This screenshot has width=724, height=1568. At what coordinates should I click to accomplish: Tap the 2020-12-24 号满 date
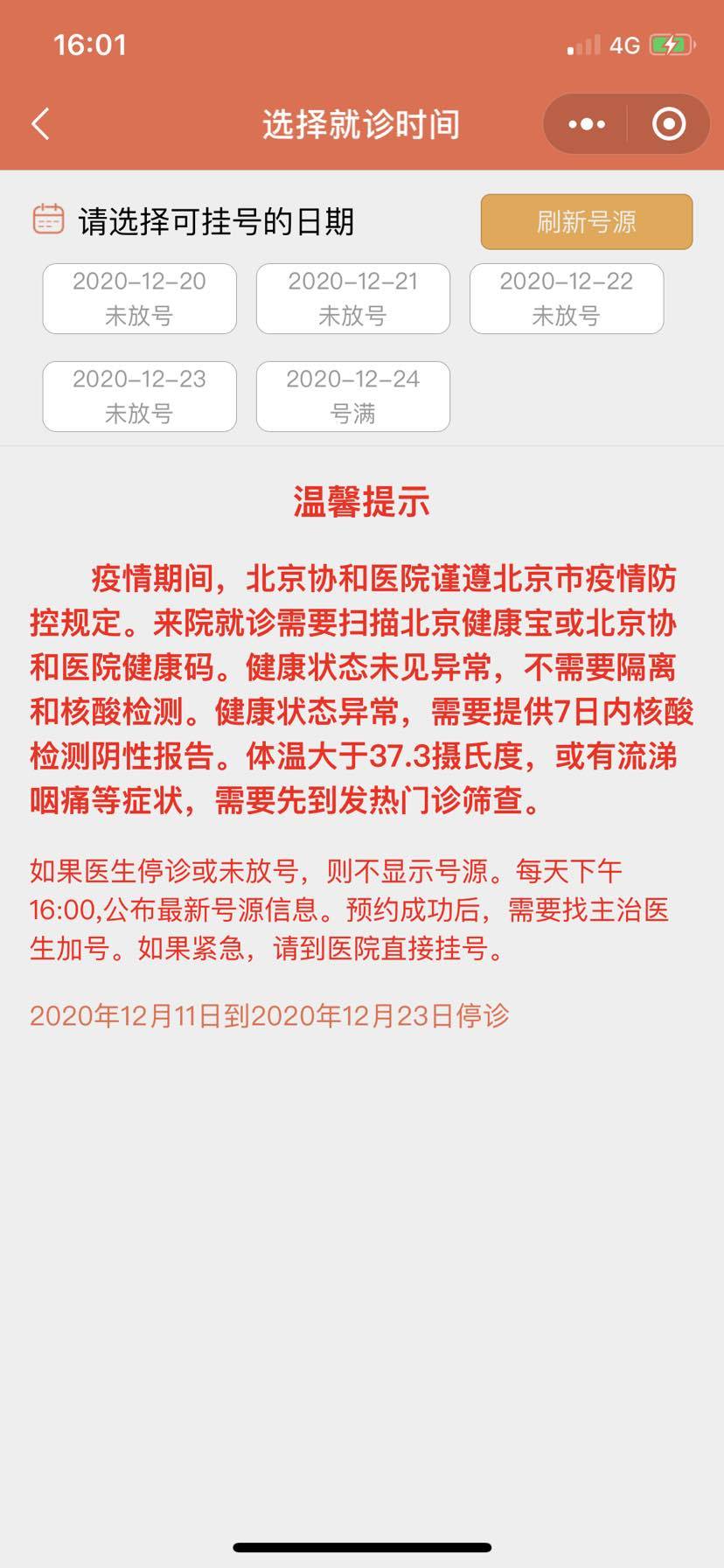pos(352,396)
